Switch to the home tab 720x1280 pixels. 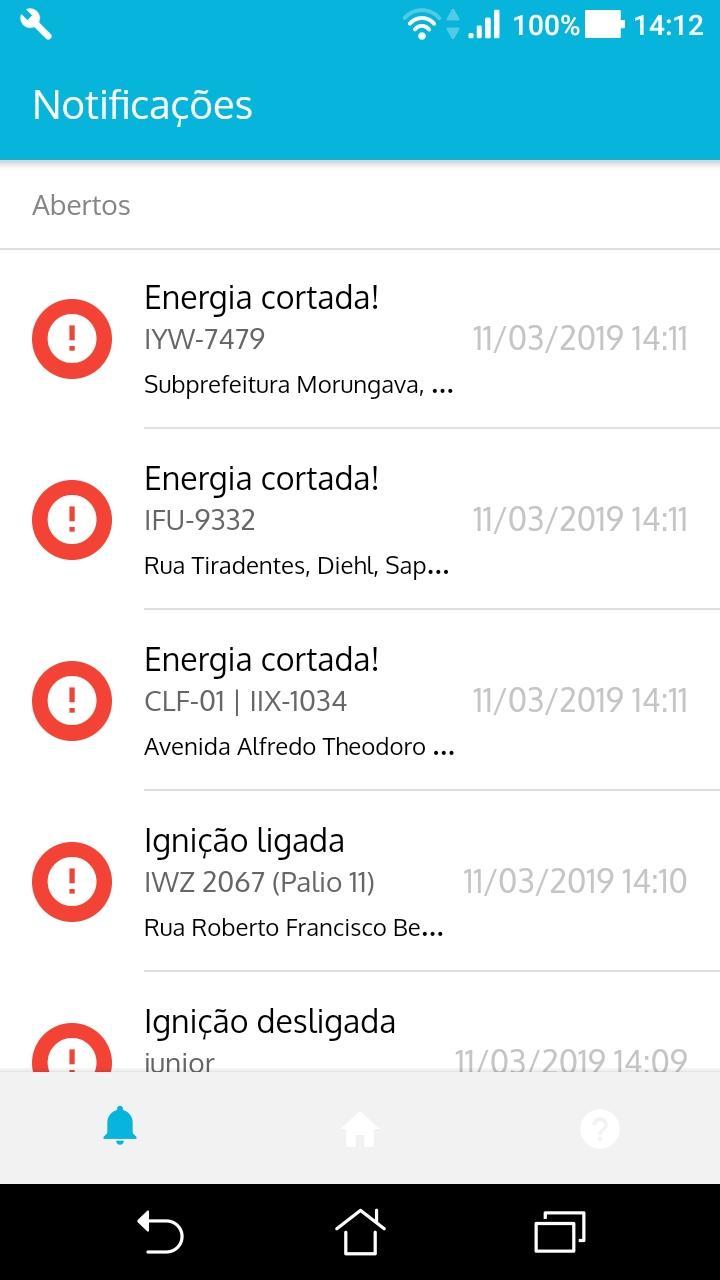360,1129
